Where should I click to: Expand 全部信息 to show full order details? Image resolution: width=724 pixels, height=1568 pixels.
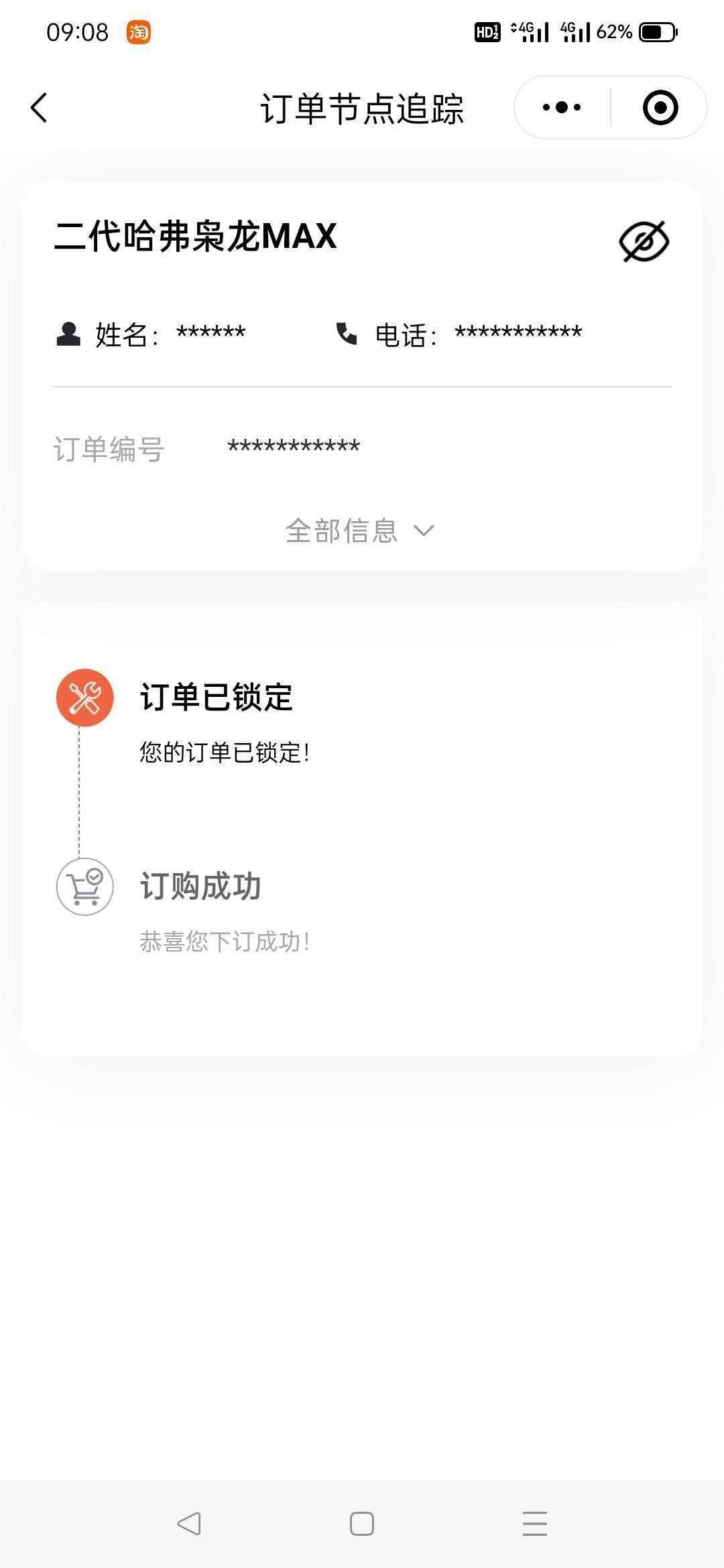pyautogui.click(x=360, y=531)
